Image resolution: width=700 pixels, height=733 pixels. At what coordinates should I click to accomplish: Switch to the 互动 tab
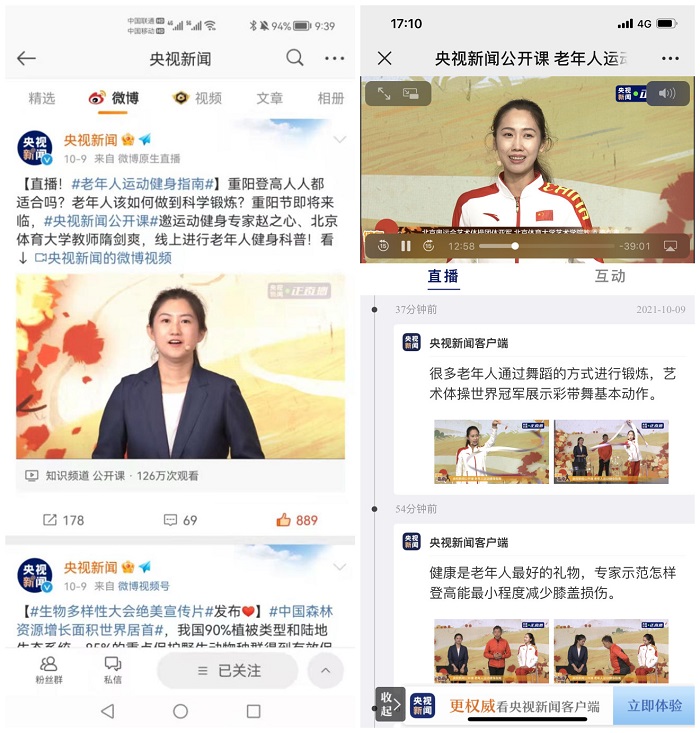[x=609, y=276]
